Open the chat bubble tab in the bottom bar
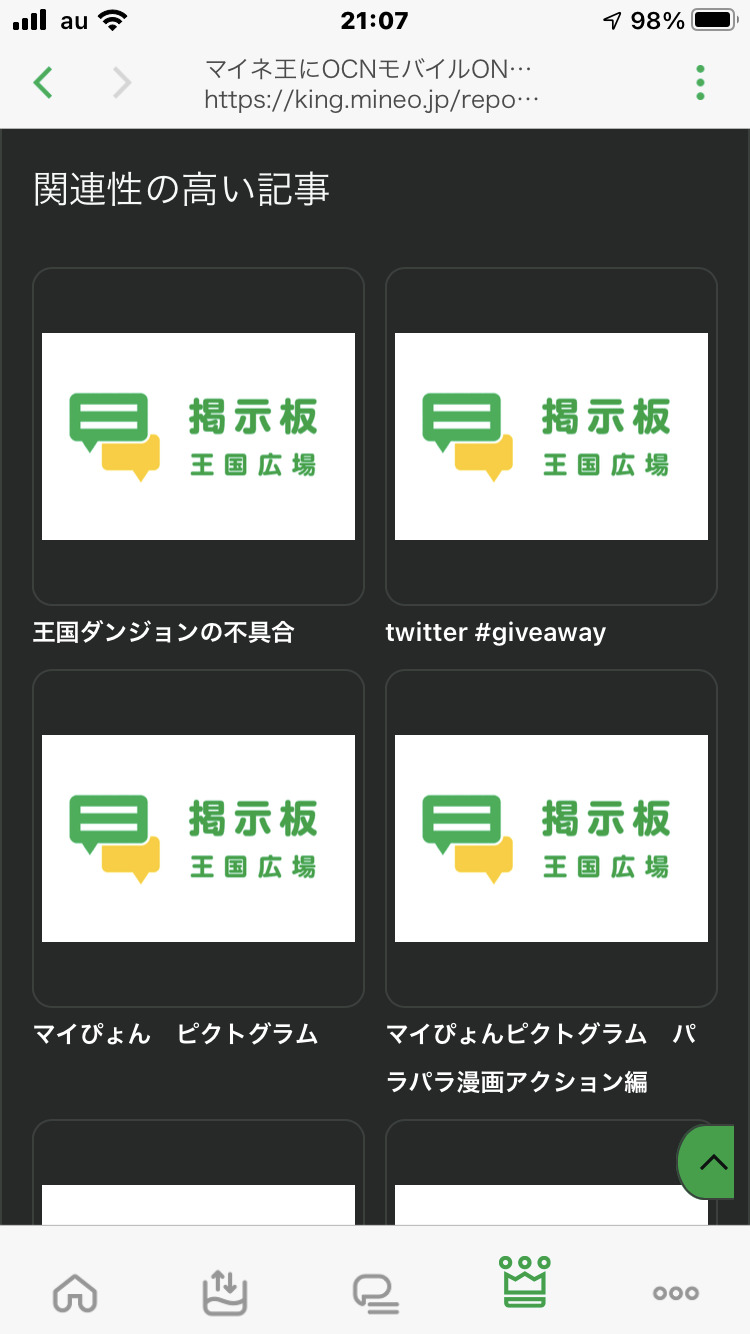Image resolution: width=750 pixels, height=1334 pixels. (375, 1294)
